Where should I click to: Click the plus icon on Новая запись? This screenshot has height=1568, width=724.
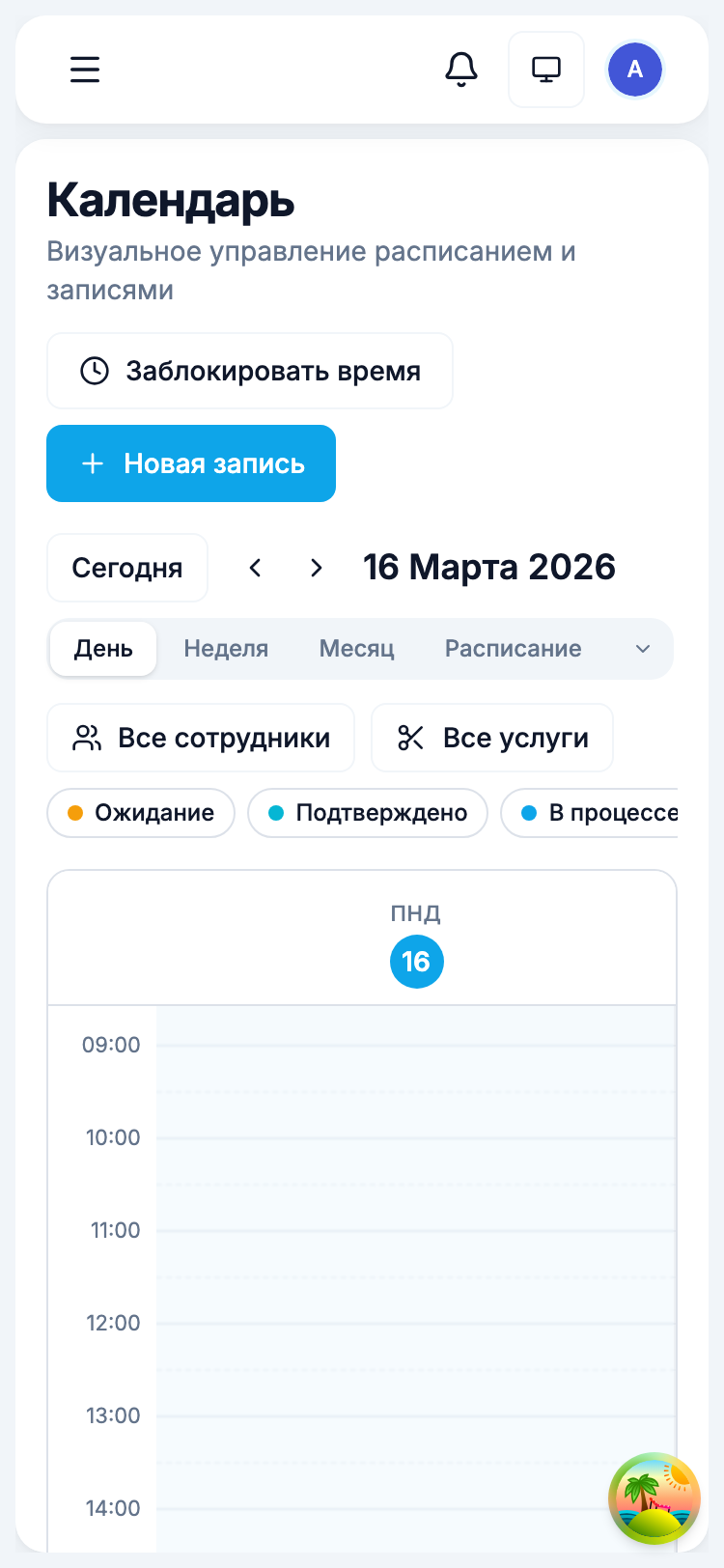point(93,463)
